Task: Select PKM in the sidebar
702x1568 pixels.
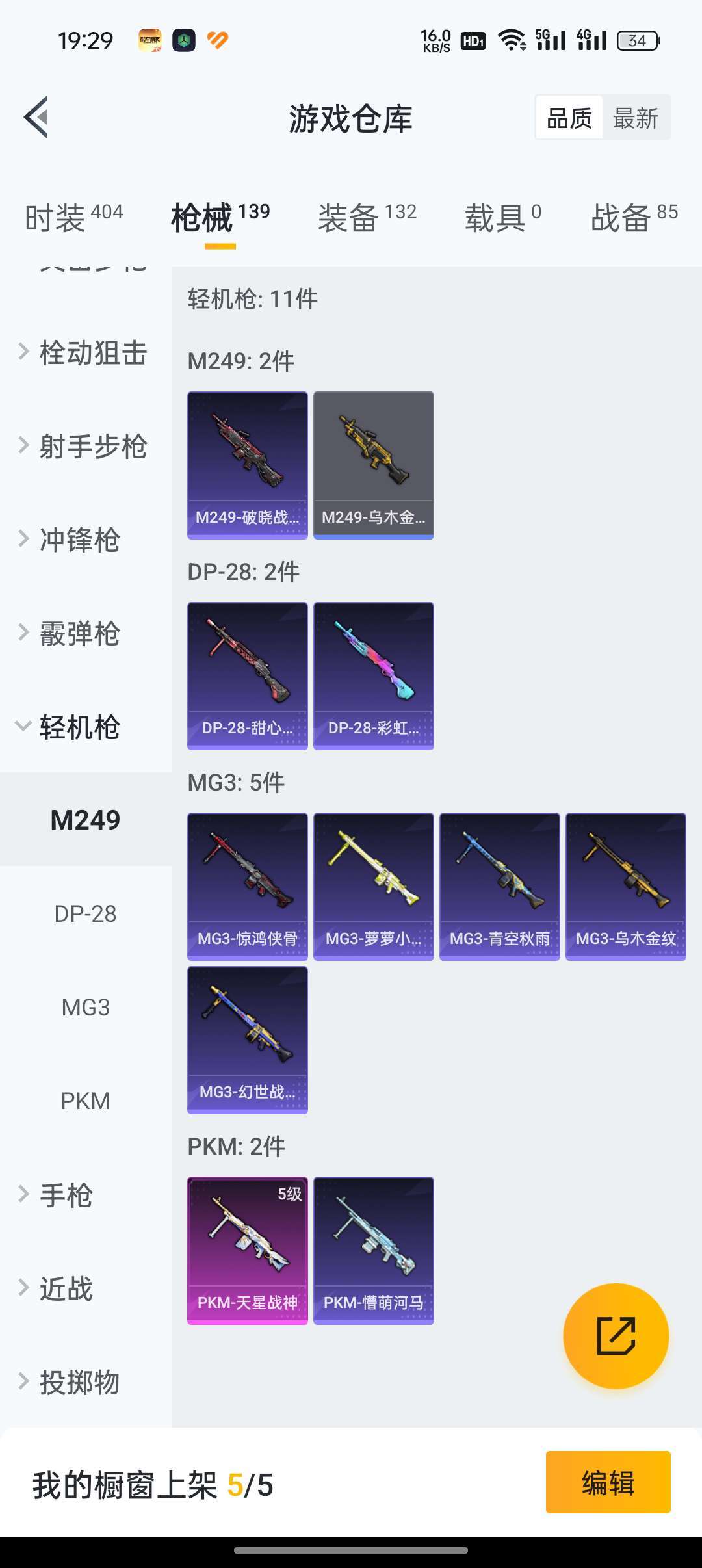Action: tap(85, 1101)
